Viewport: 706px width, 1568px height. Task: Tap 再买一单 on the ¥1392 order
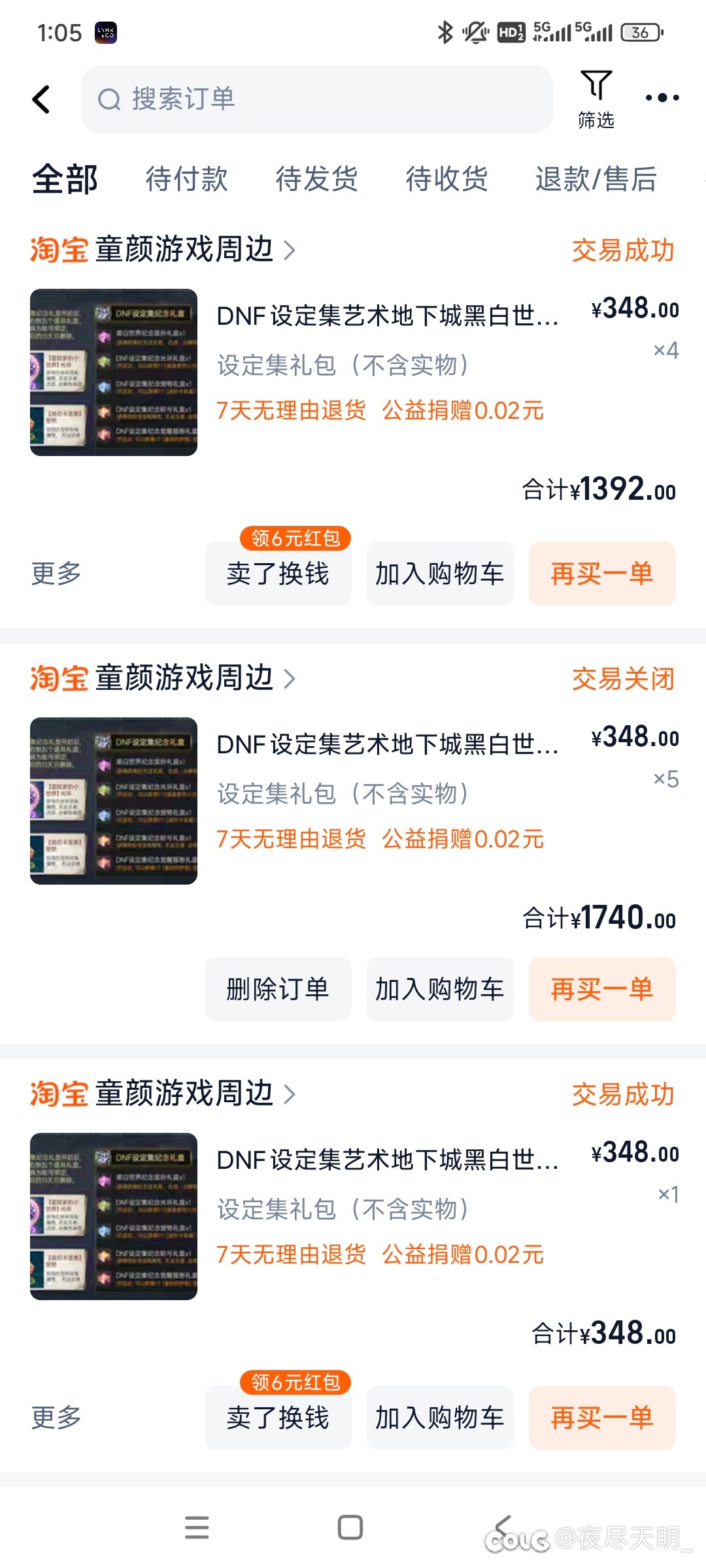point(602,574)
